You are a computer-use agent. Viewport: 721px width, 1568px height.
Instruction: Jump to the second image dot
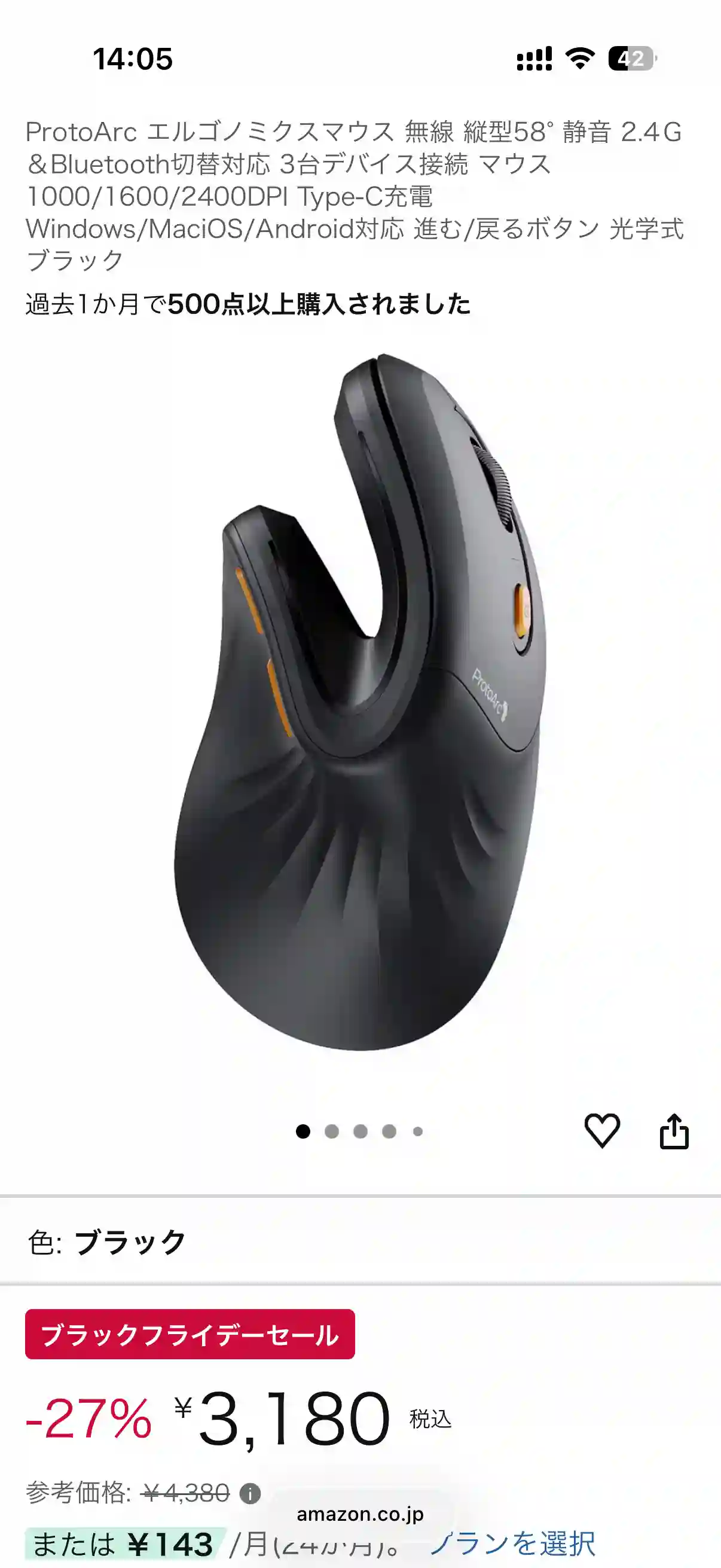click(x=332, y=1131)
